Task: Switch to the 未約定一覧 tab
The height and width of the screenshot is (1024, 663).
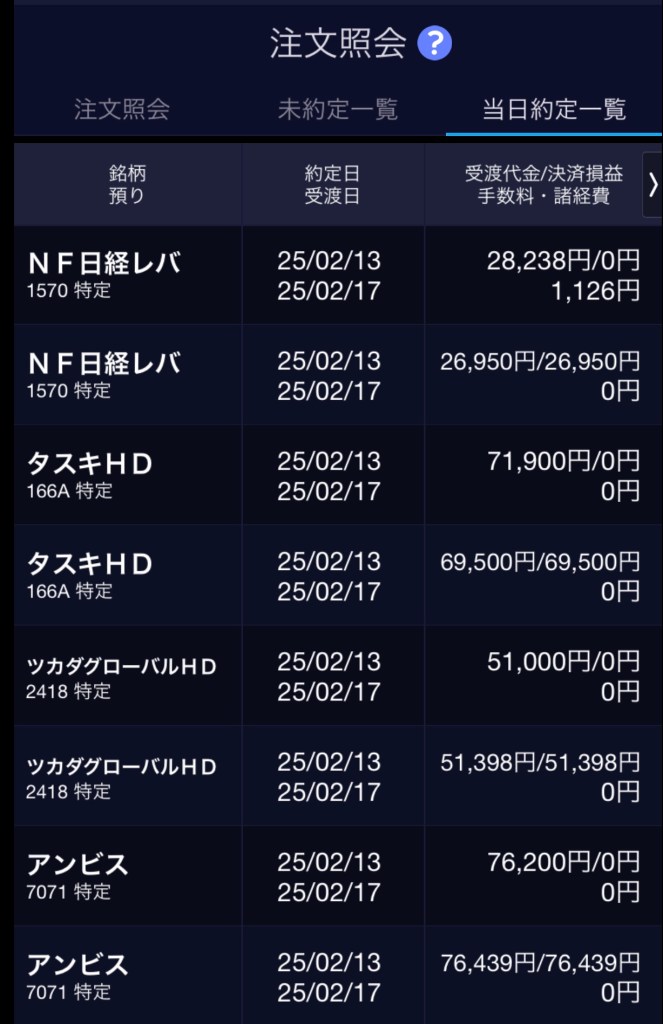Action: pos(338,110)
